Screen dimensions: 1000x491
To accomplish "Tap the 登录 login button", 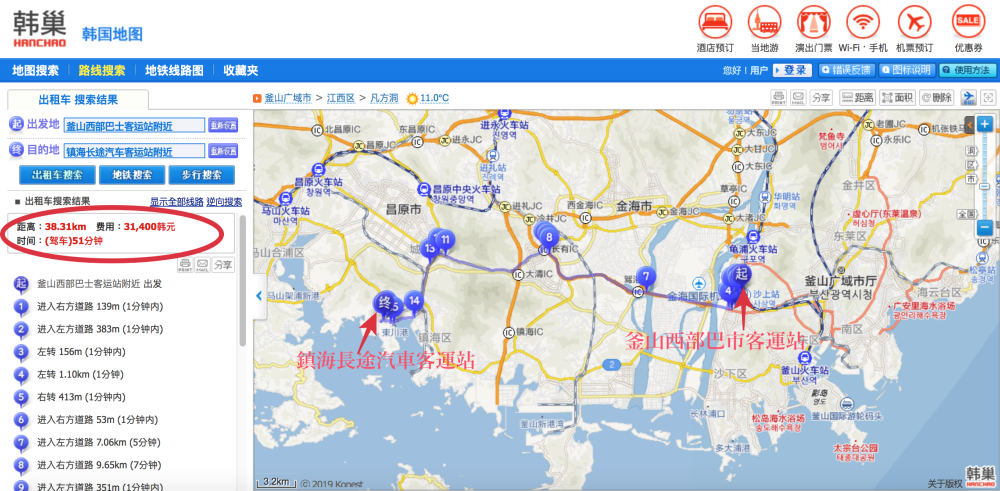I will (793, 70).
